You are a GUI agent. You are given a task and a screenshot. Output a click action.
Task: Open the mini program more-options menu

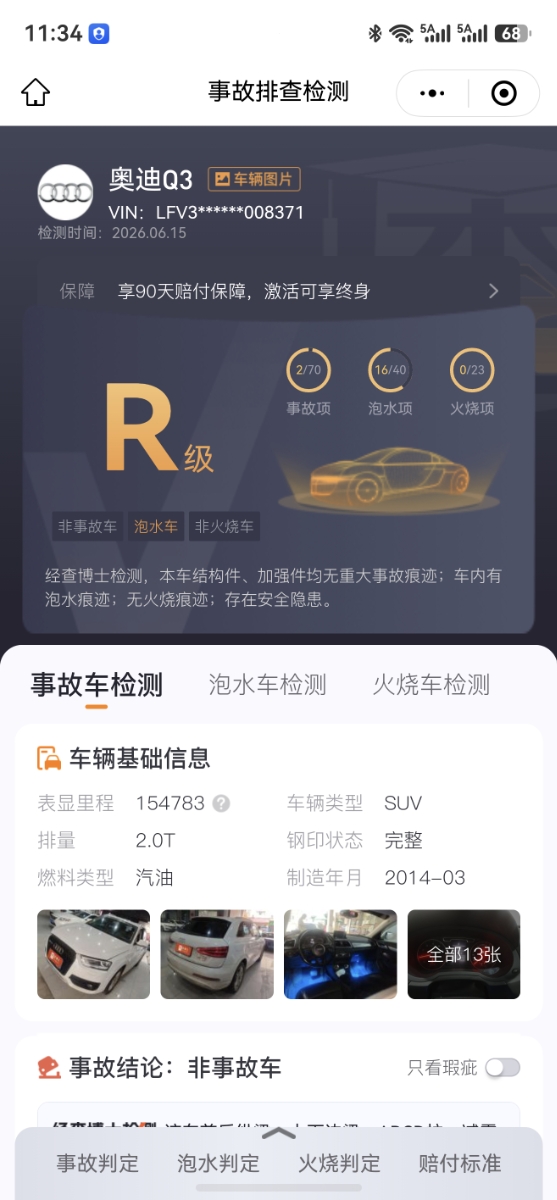432,93
